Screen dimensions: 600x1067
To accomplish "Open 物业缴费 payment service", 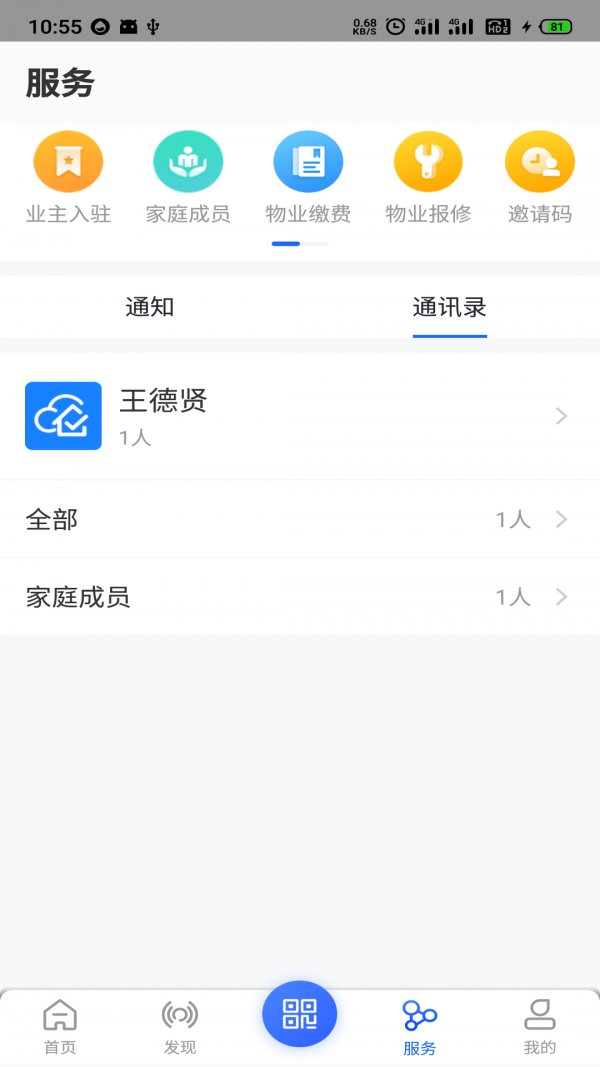I will click(308, 178).
